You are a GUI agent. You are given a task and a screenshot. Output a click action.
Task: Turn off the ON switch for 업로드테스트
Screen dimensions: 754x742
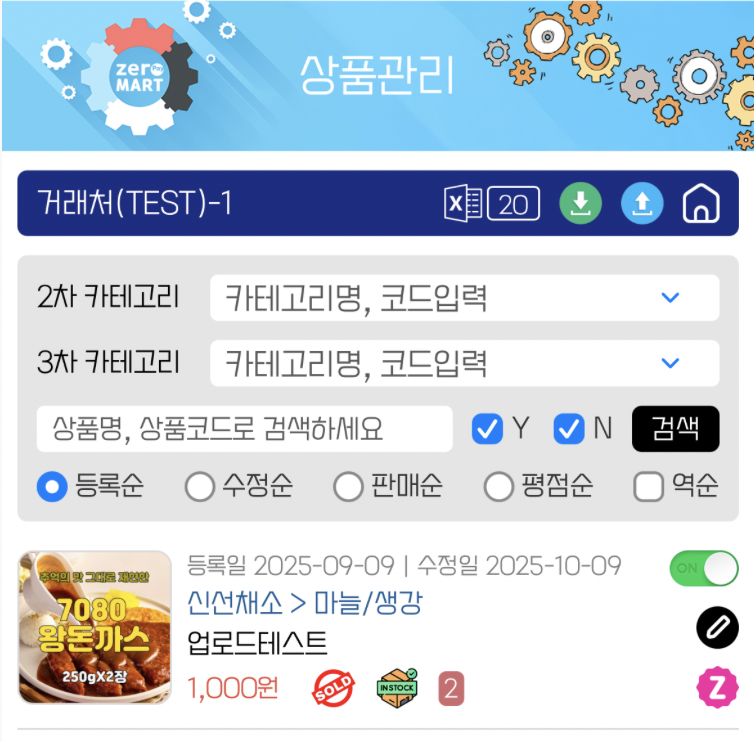click(703, 568)
